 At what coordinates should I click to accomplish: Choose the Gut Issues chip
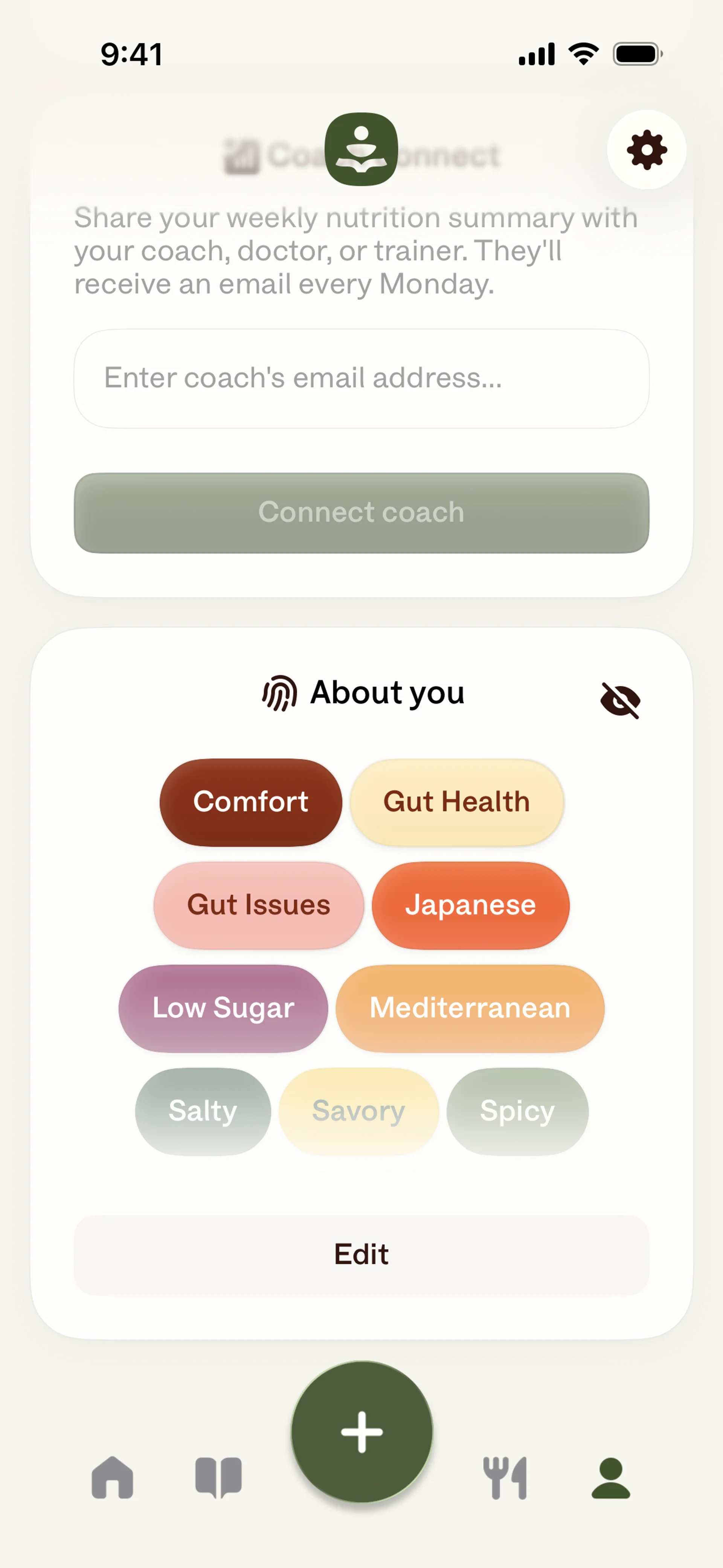pyautogui.click(x=259, y=905)
